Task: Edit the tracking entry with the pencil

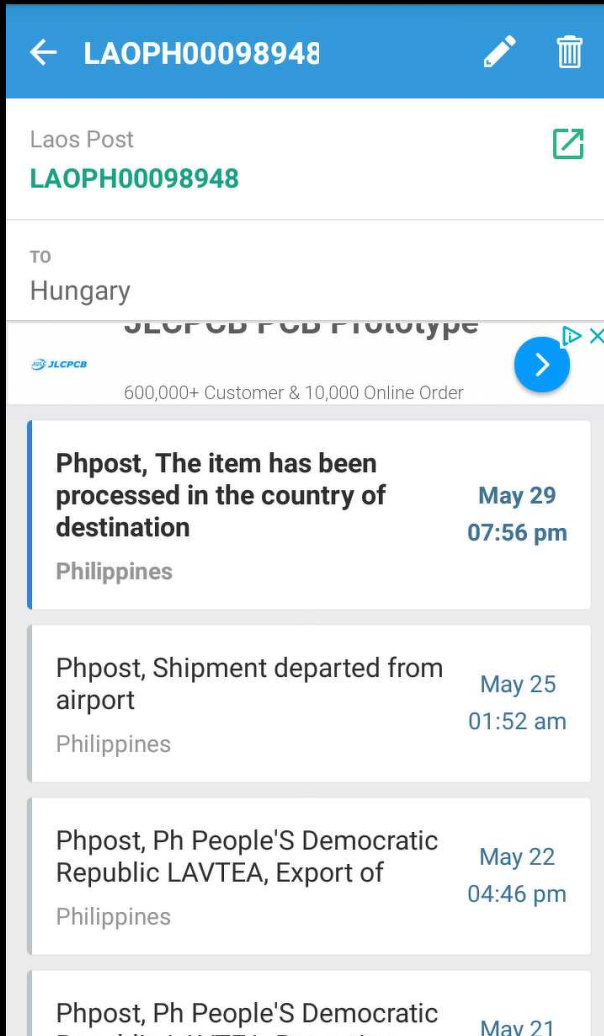Action: pyautogui.click(x=499, y=52)
